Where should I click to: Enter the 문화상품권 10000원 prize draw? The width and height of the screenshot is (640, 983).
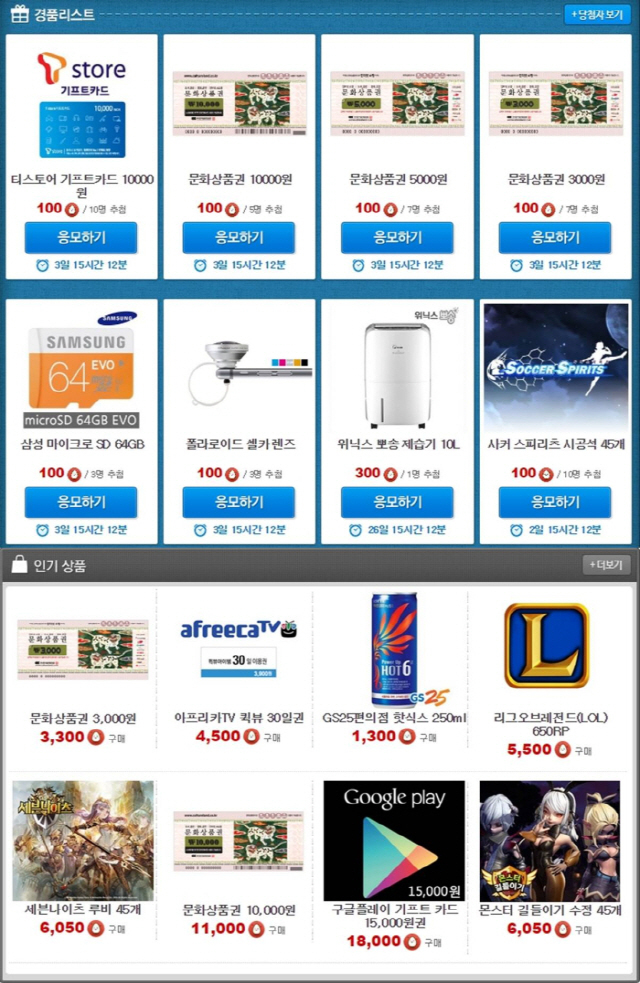pos(239,238)
